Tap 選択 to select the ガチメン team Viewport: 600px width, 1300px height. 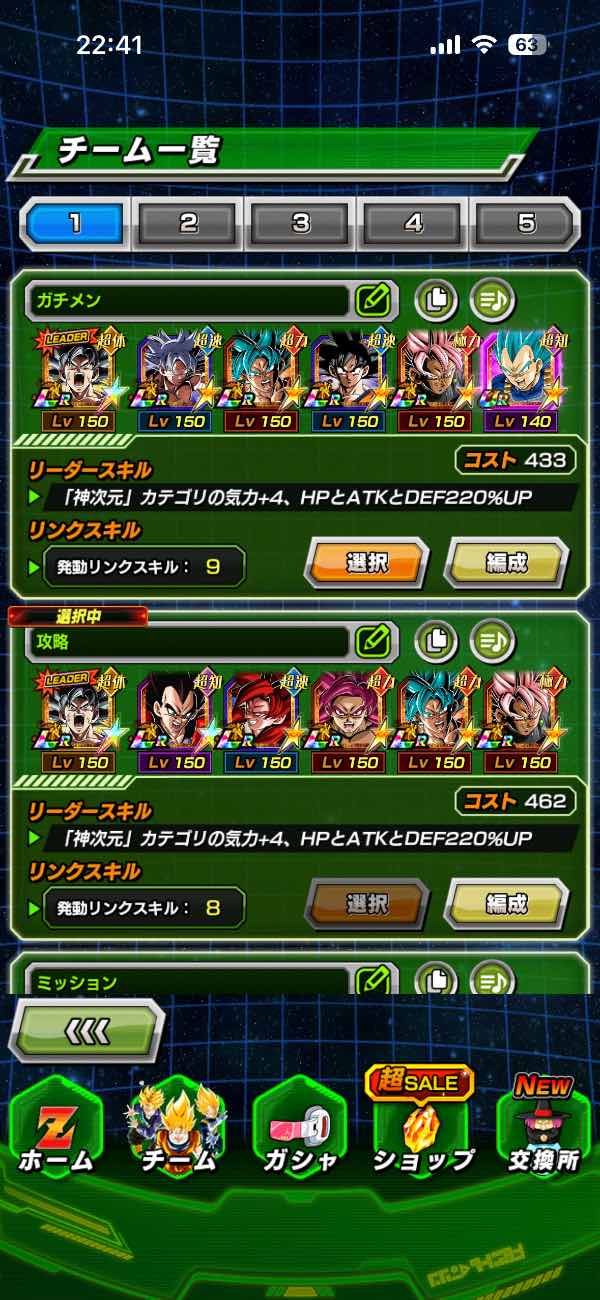pyautogui.click(x=367, y=564)
